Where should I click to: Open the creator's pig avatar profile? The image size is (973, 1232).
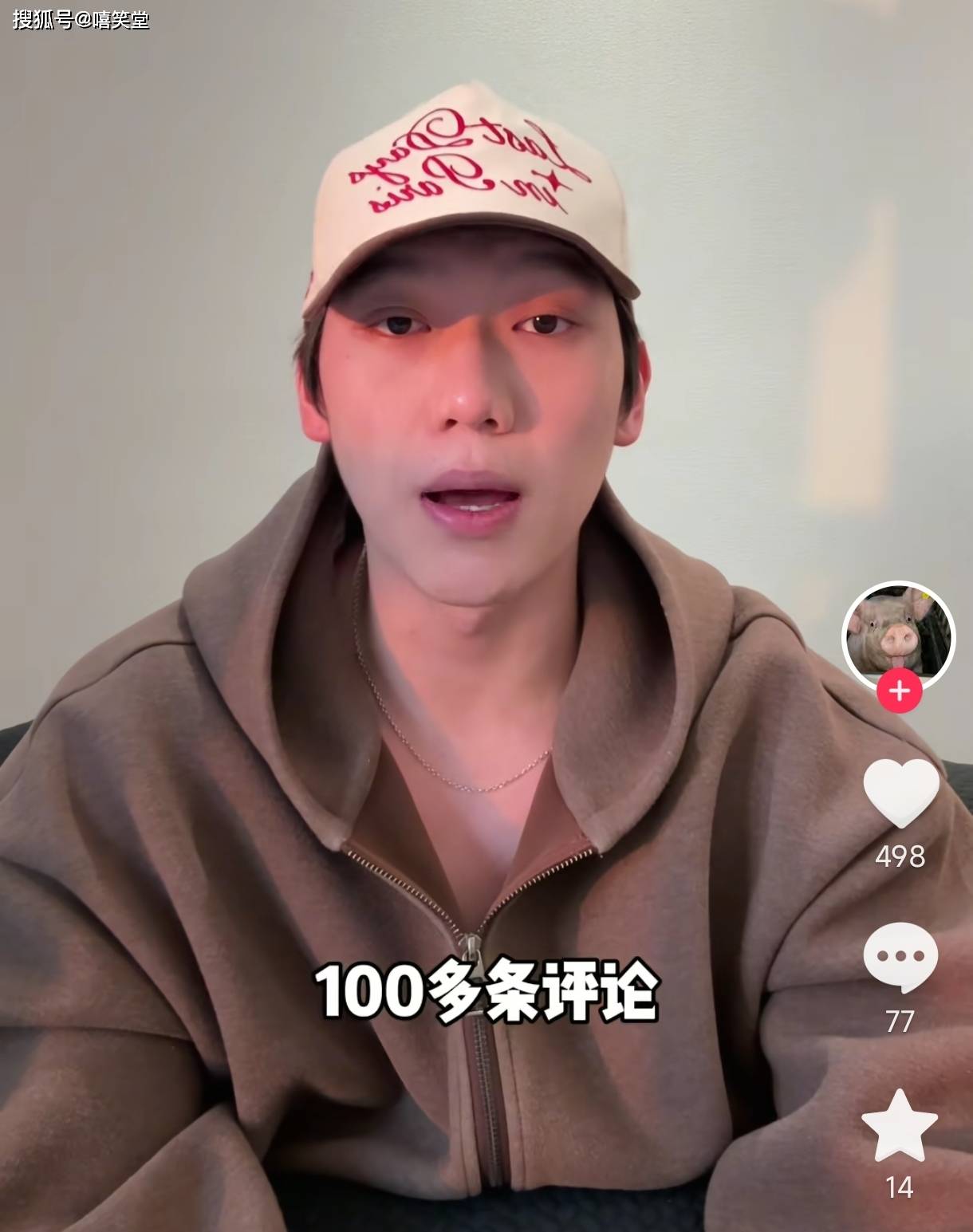(899, 634)
